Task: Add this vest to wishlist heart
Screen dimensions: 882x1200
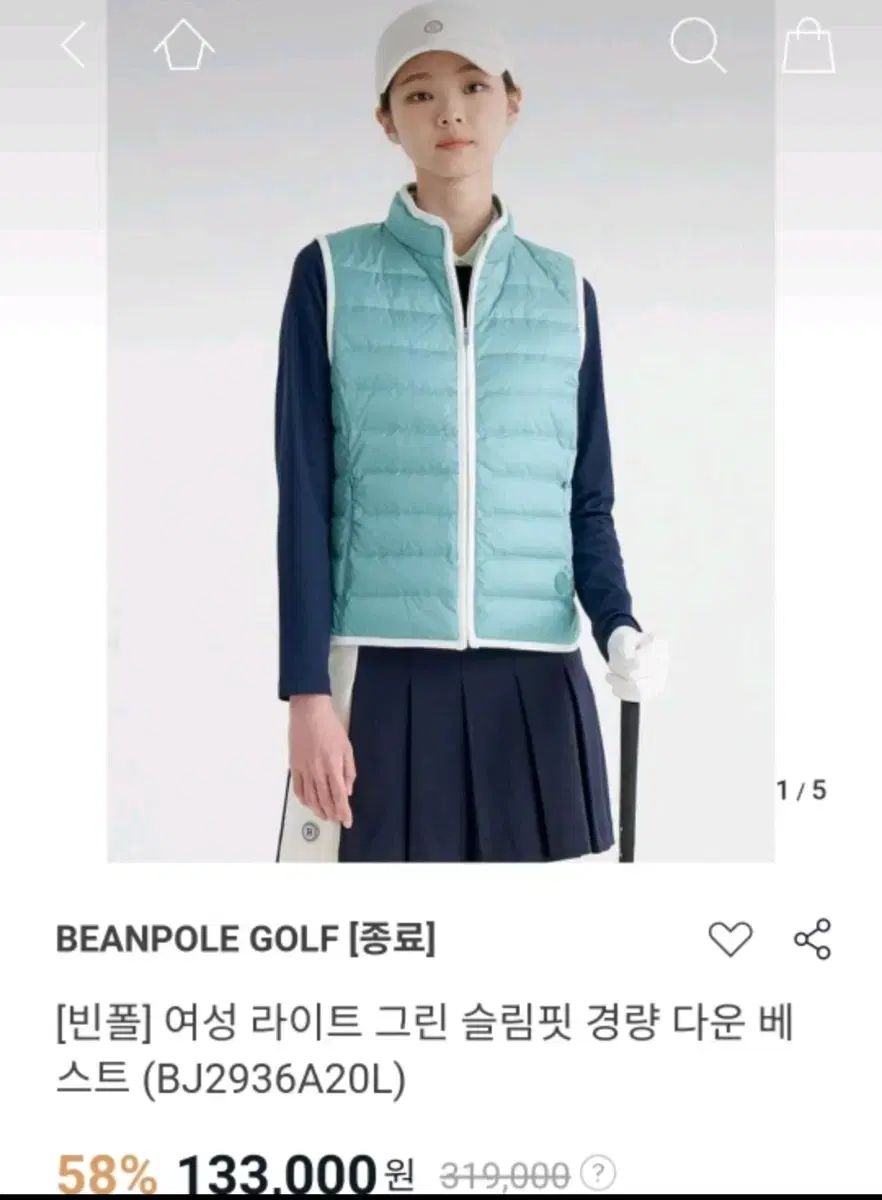Action: 729,939
